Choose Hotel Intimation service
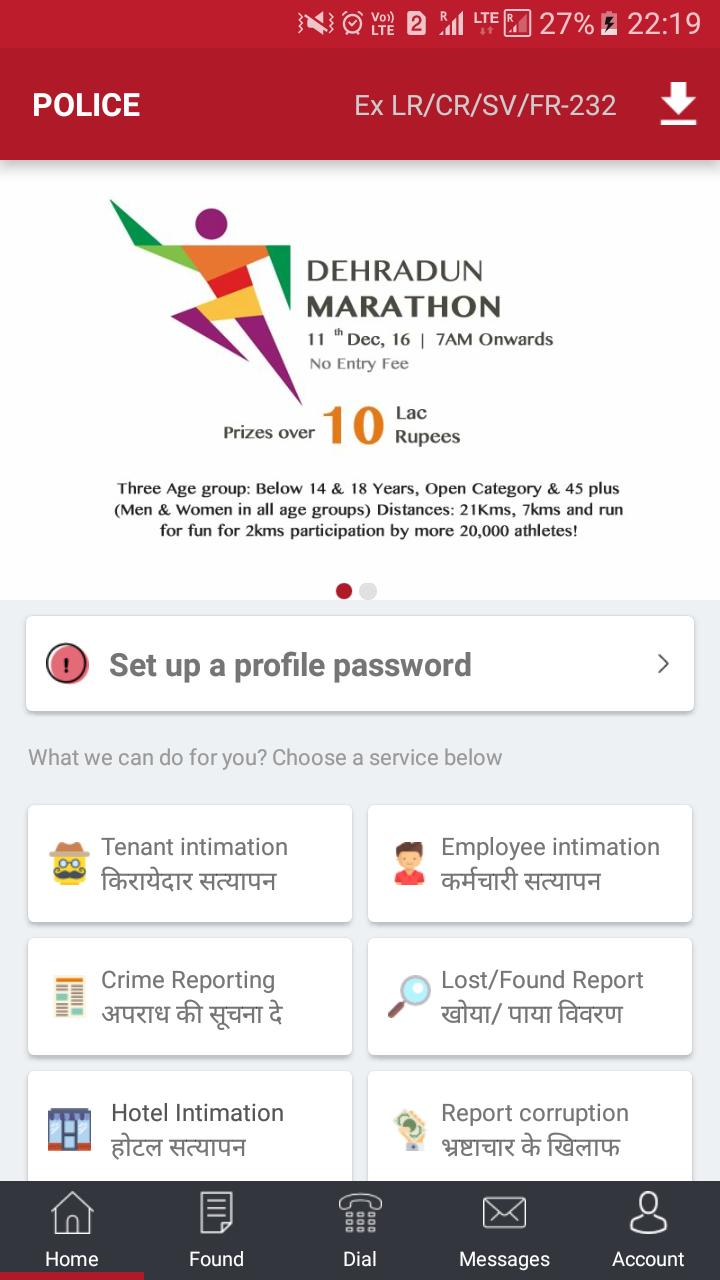Screen dimensions: 720x1280 tap(190, 1128)
